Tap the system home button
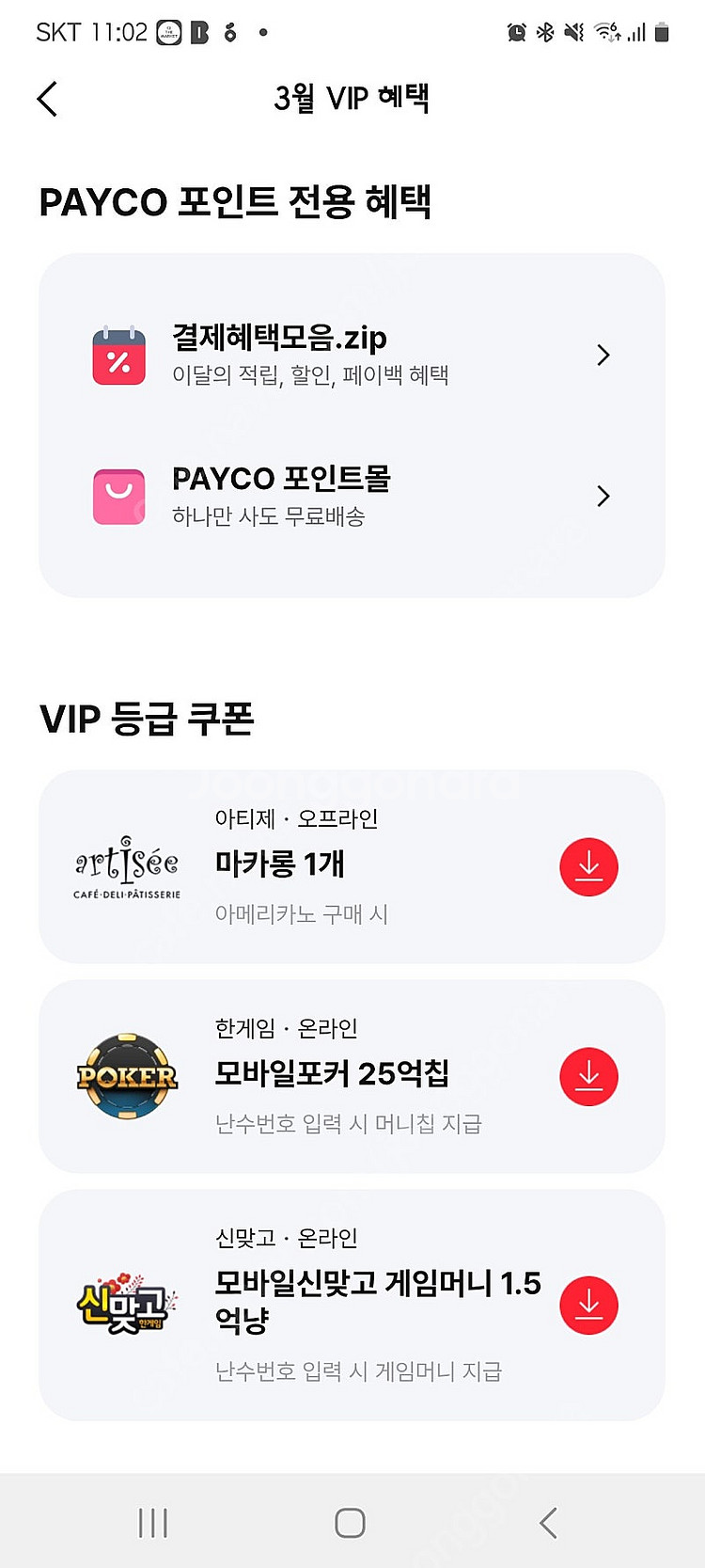 (350, 1523)
